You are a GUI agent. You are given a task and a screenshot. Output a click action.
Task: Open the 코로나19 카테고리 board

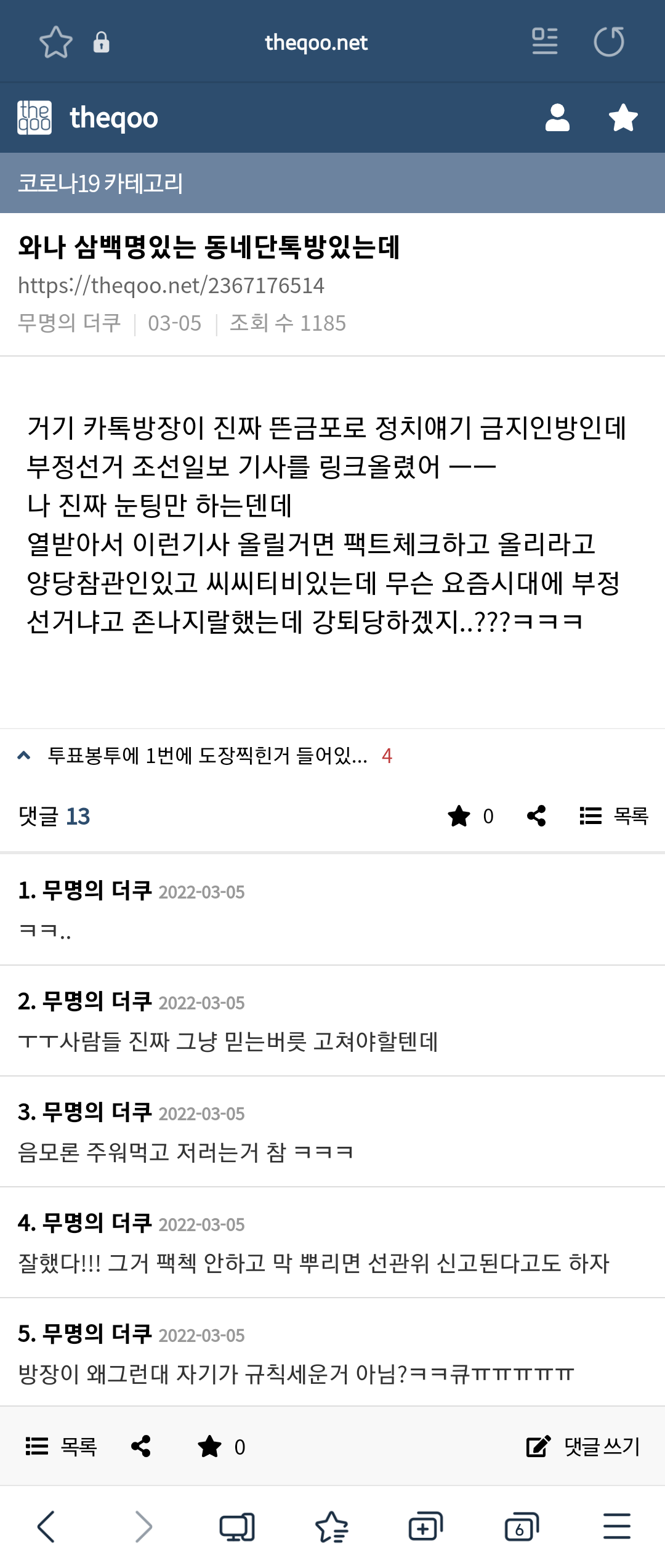100,183
